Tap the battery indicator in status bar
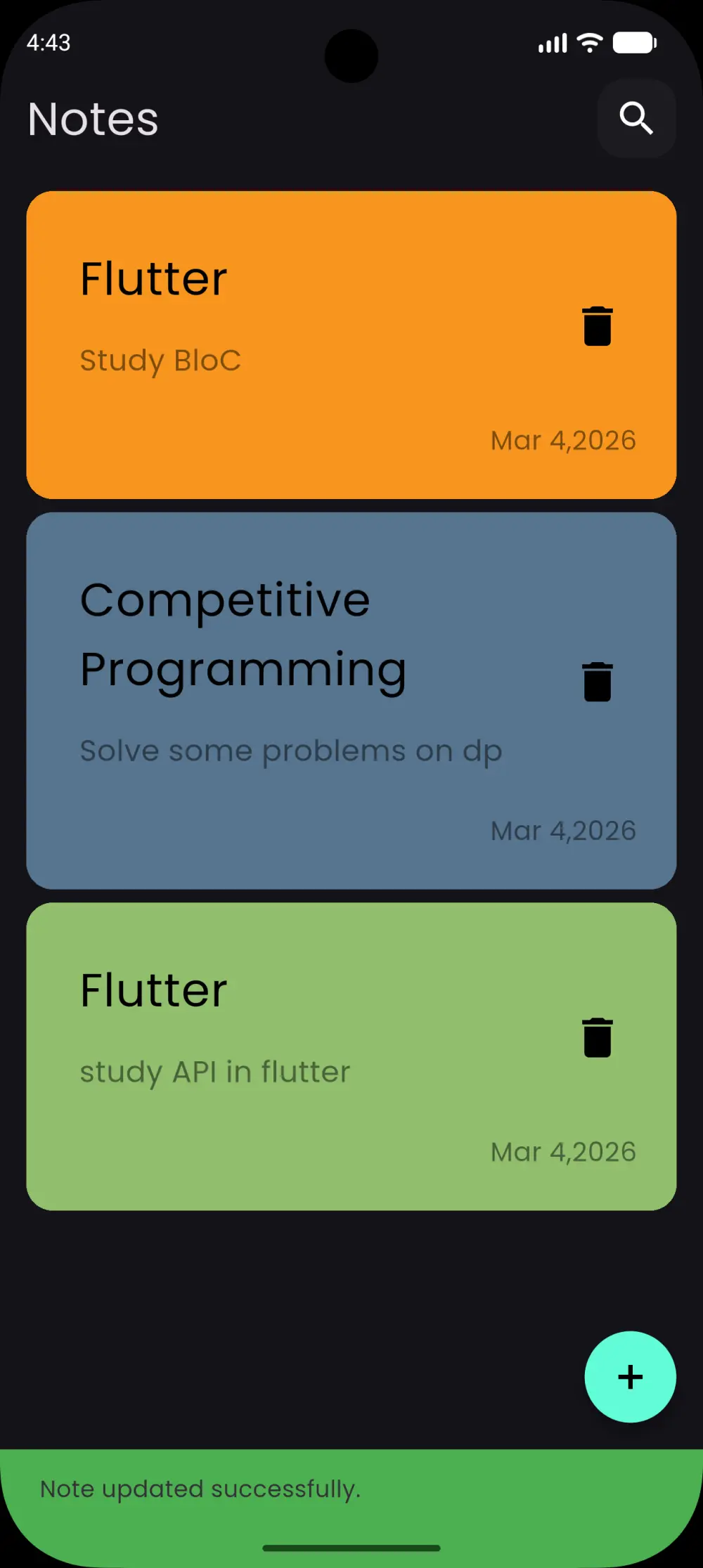Image resolution: width=703 pixels, height=1568 pixels. pos(635,42)
